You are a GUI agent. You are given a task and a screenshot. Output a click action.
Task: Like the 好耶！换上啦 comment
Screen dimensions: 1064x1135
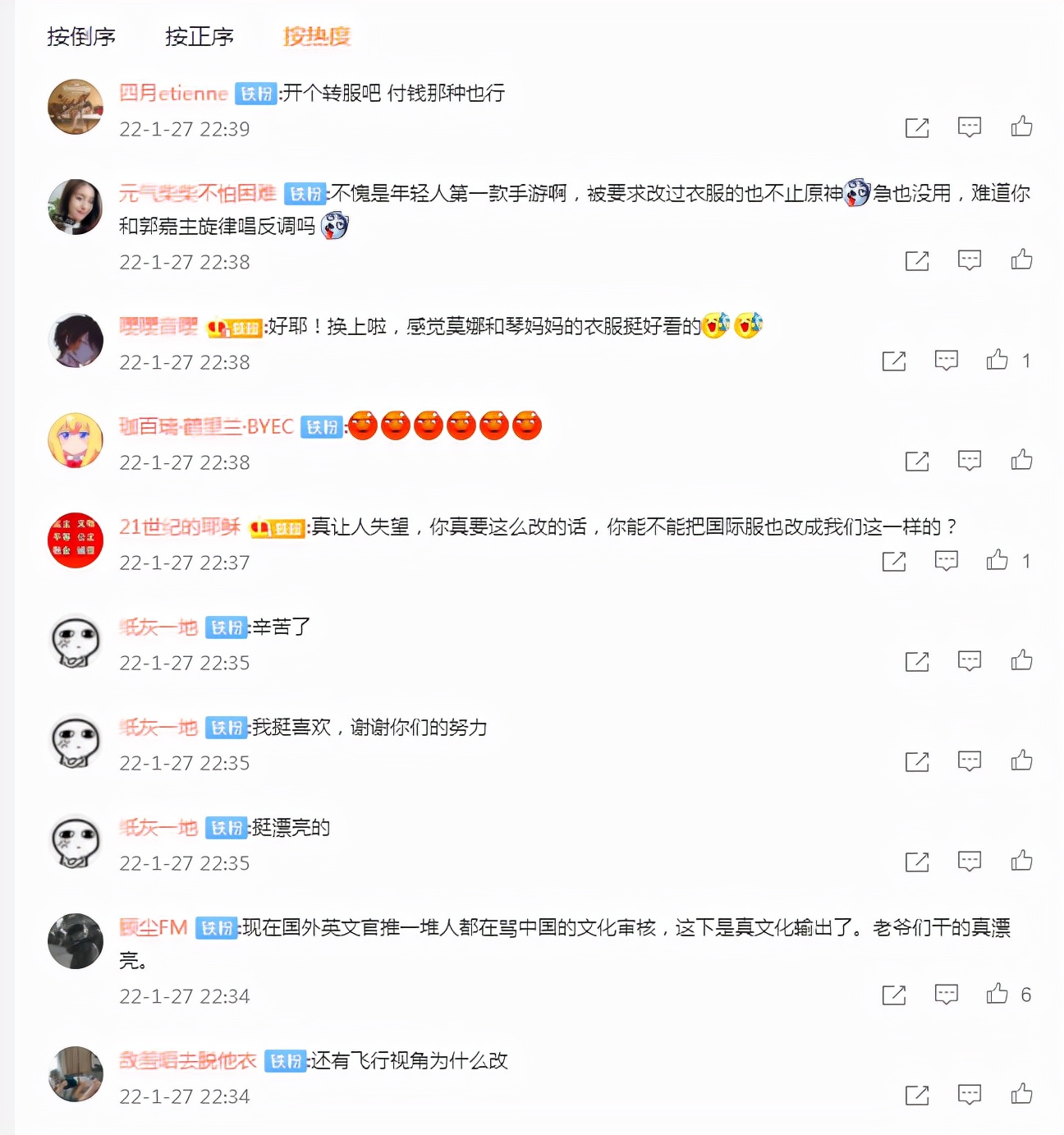pyautogui.click(x=997, y=360)
